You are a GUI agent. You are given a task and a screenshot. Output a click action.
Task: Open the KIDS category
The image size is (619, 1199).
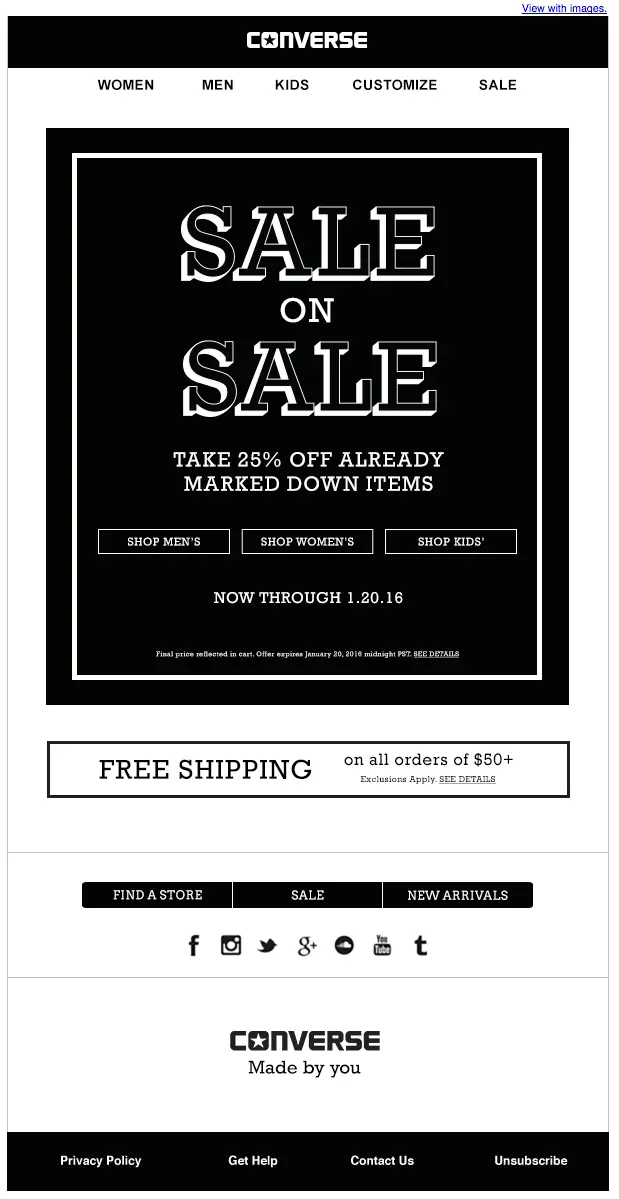point(292,85)
